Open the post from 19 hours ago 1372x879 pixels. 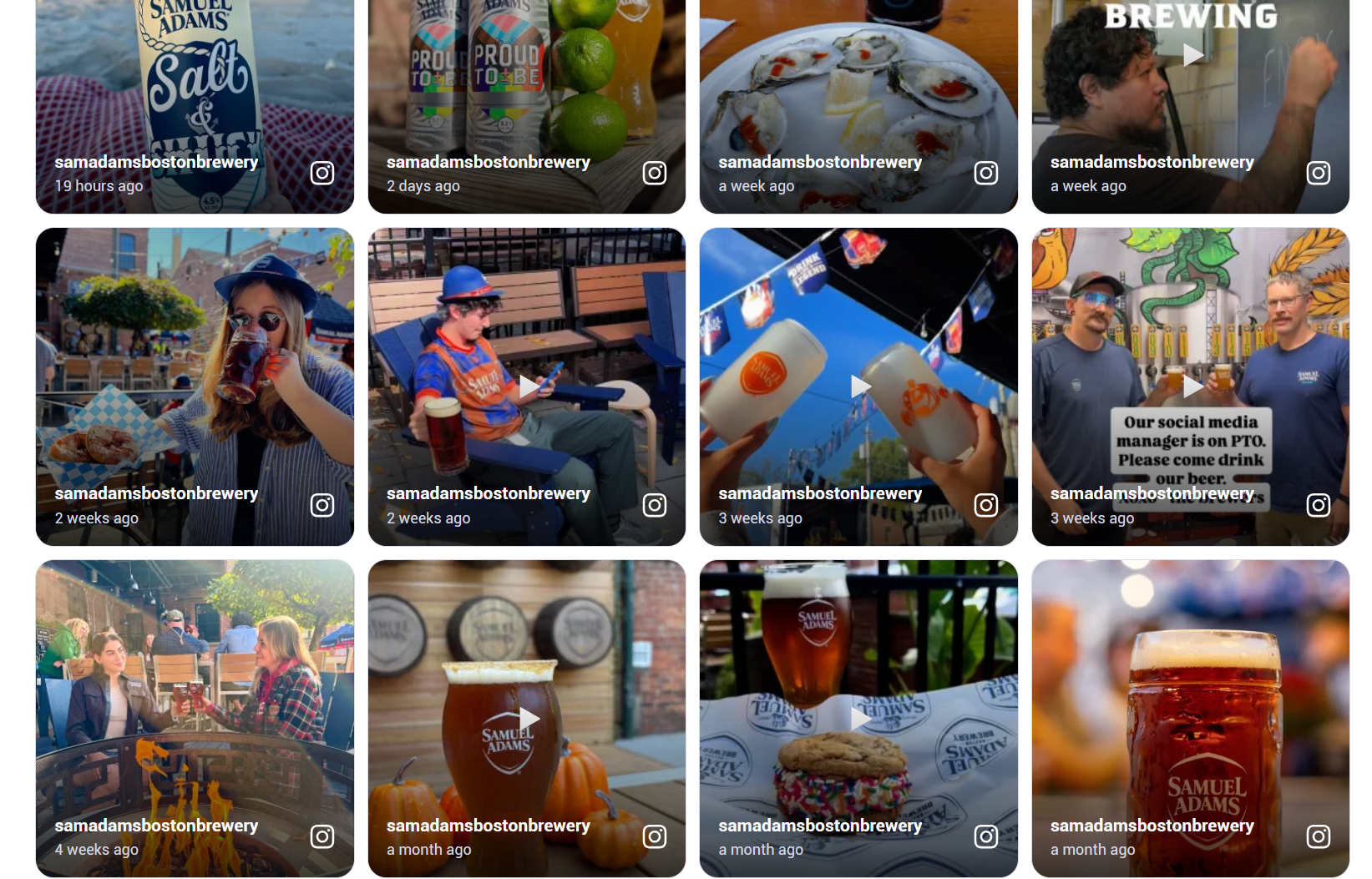(x=194, y=92)
